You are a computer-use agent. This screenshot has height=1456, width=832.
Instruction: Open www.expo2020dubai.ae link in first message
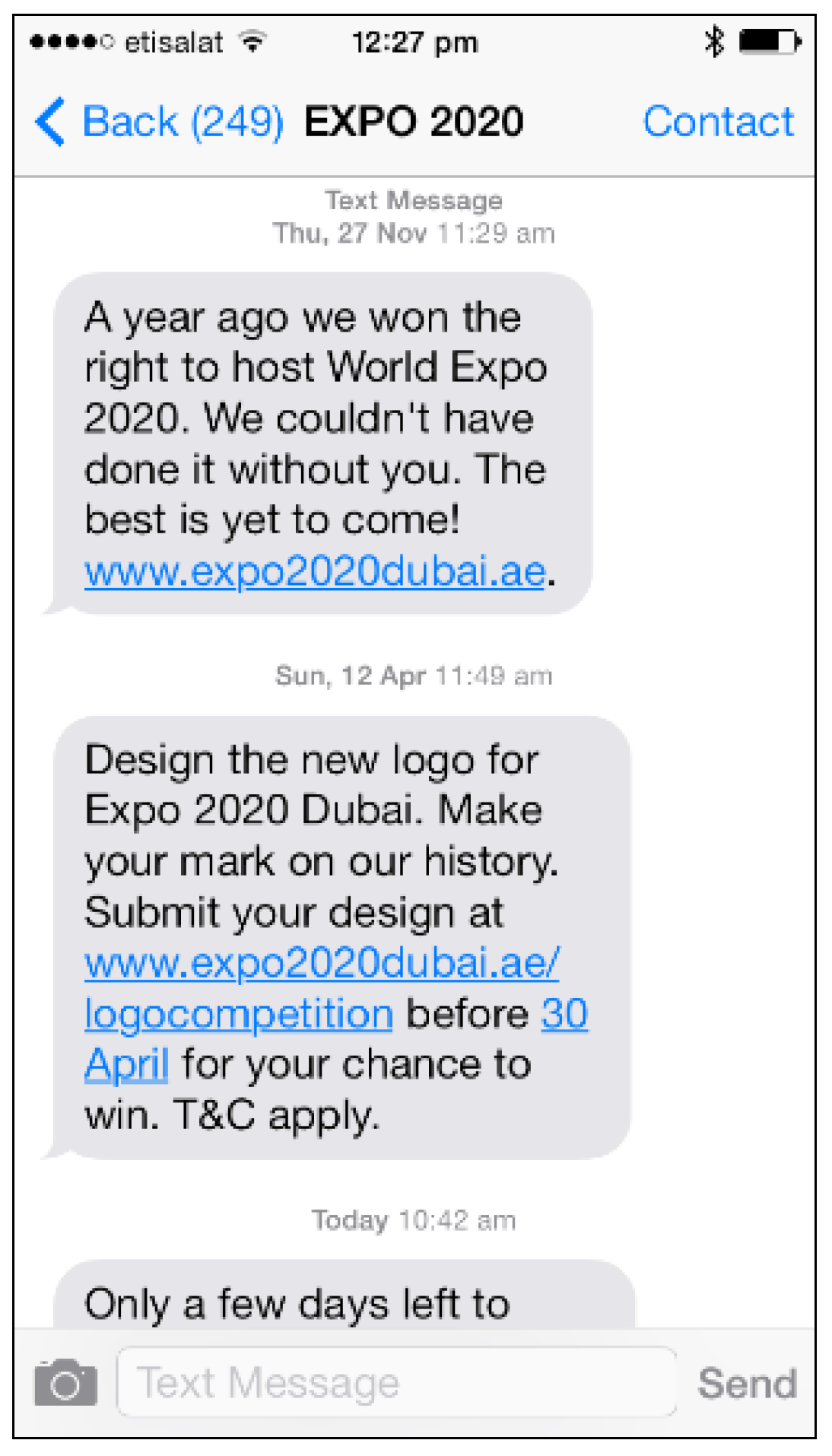point(315,571)
